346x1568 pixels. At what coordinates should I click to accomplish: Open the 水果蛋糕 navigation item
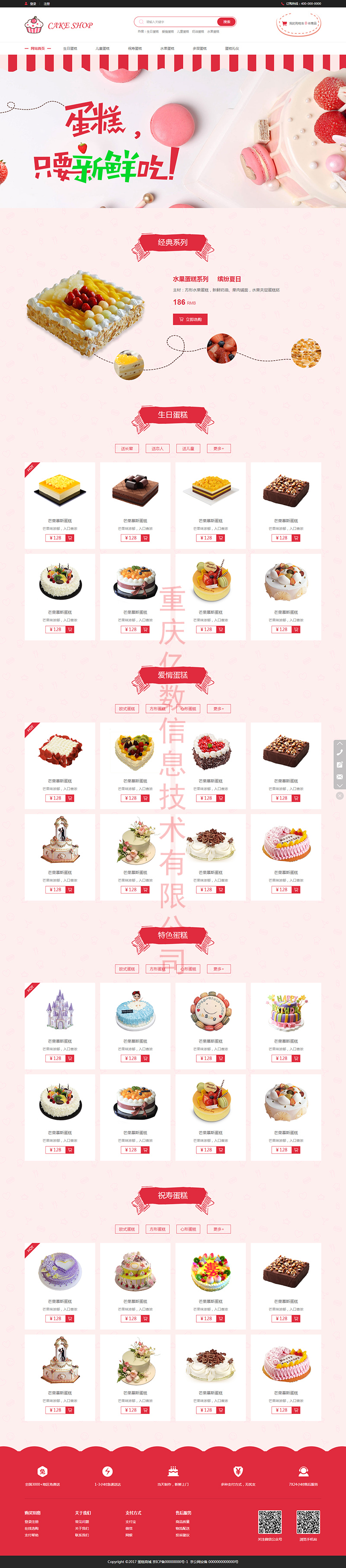click(167, 48)
